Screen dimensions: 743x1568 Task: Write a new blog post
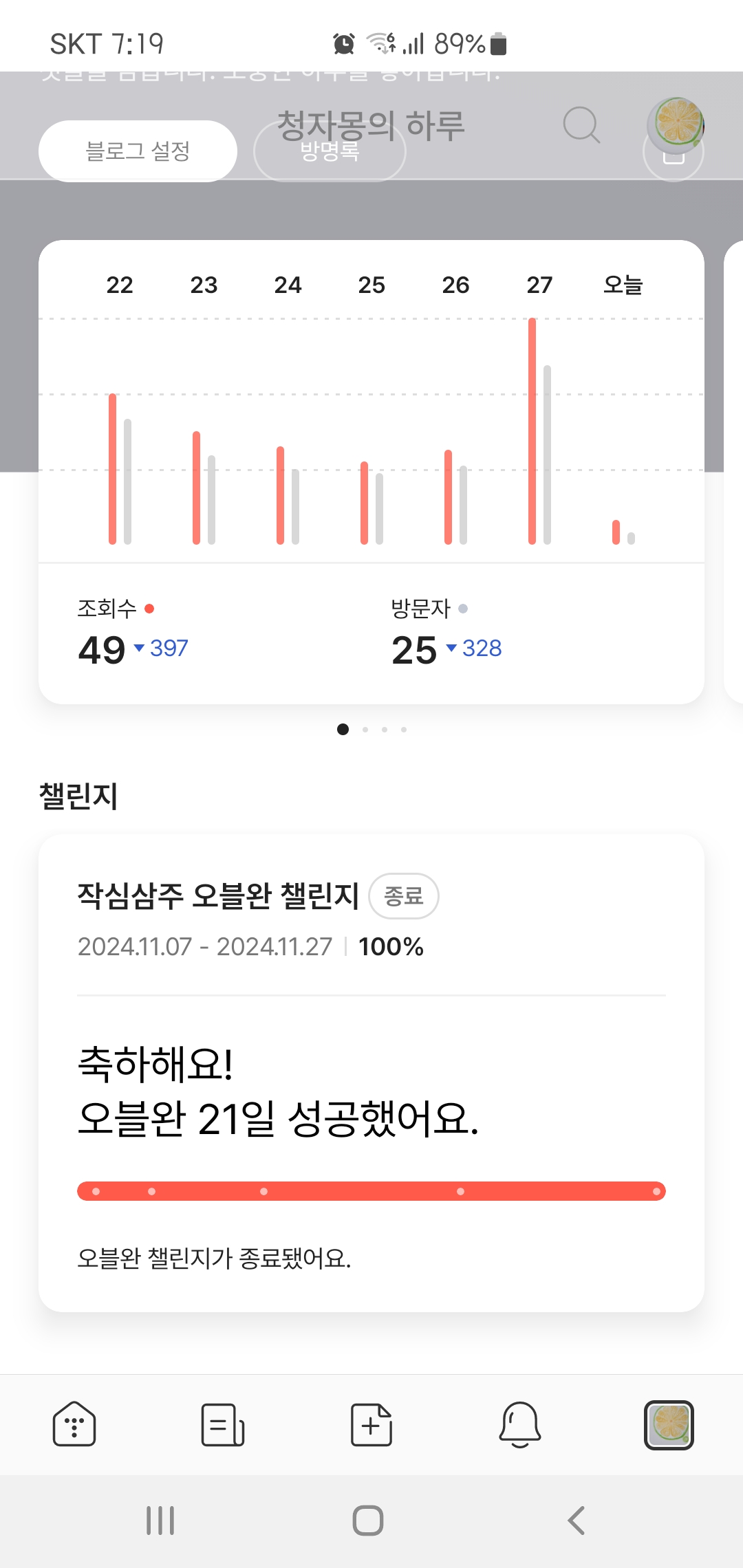point(371,1424)
